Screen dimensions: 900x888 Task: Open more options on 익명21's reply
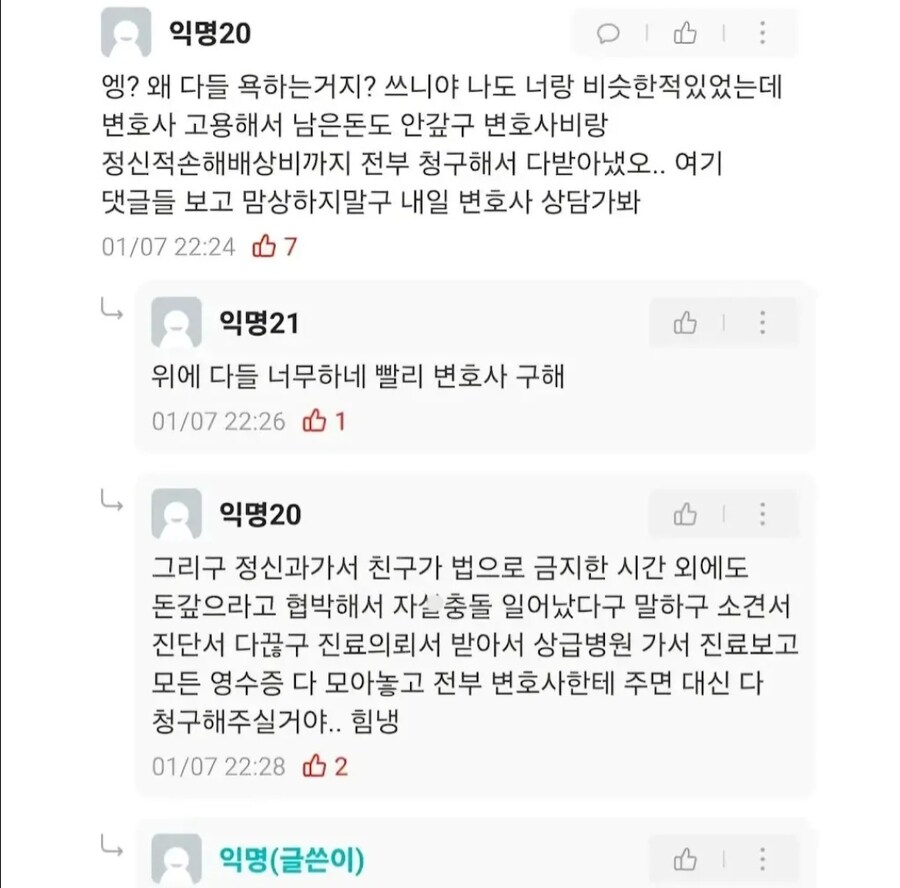point(762,322)
